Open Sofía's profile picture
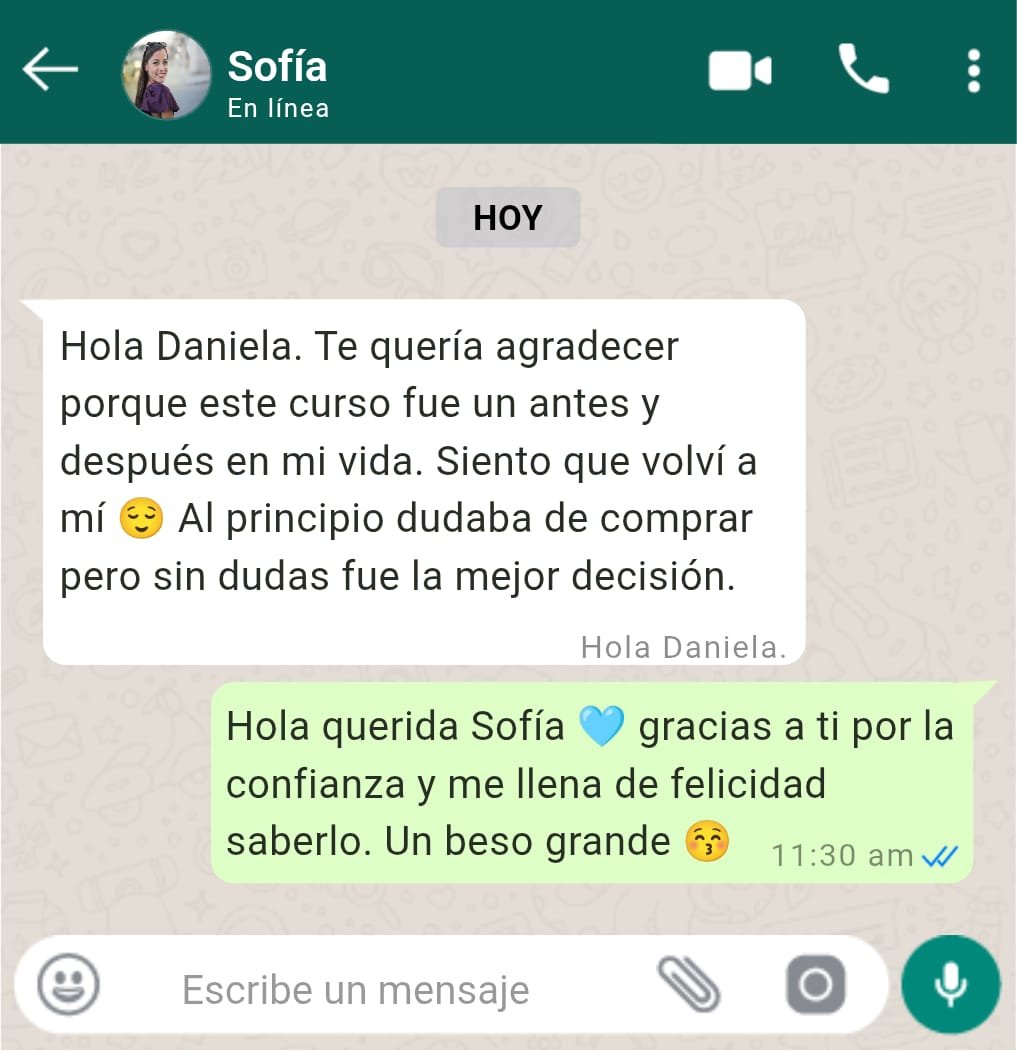 pyautogui.click(x=166, y=75)
